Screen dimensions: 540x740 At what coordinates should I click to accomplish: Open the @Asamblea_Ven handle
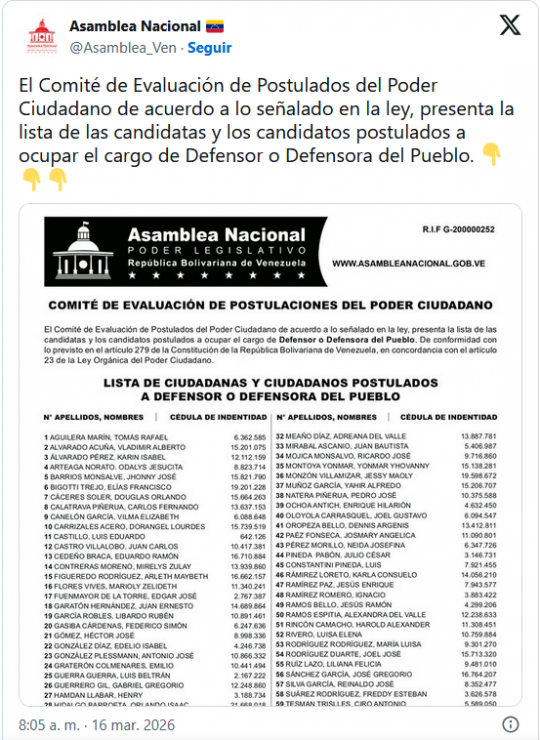[x=123, y=48]
